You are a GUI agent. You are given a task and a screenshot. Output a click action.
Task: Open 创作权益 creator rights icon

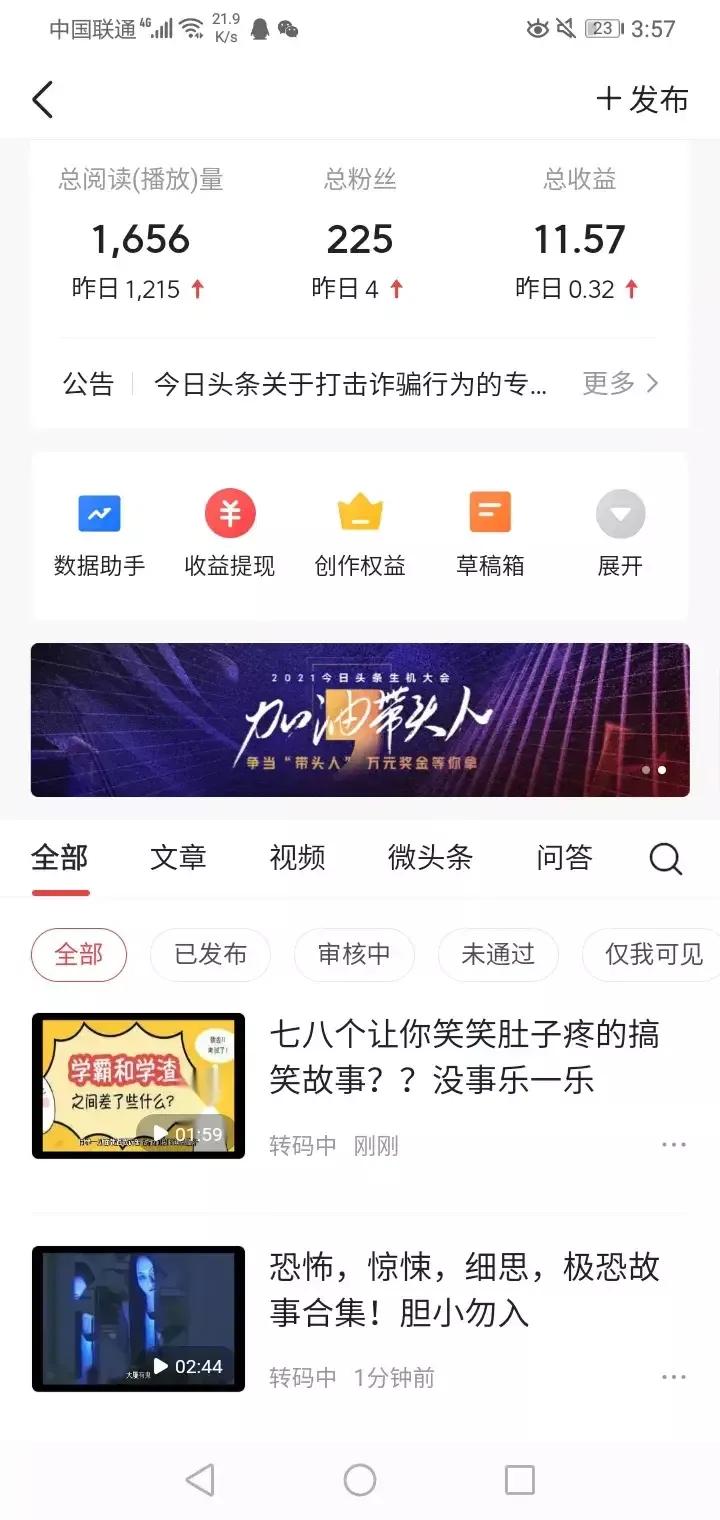[360, 530]
